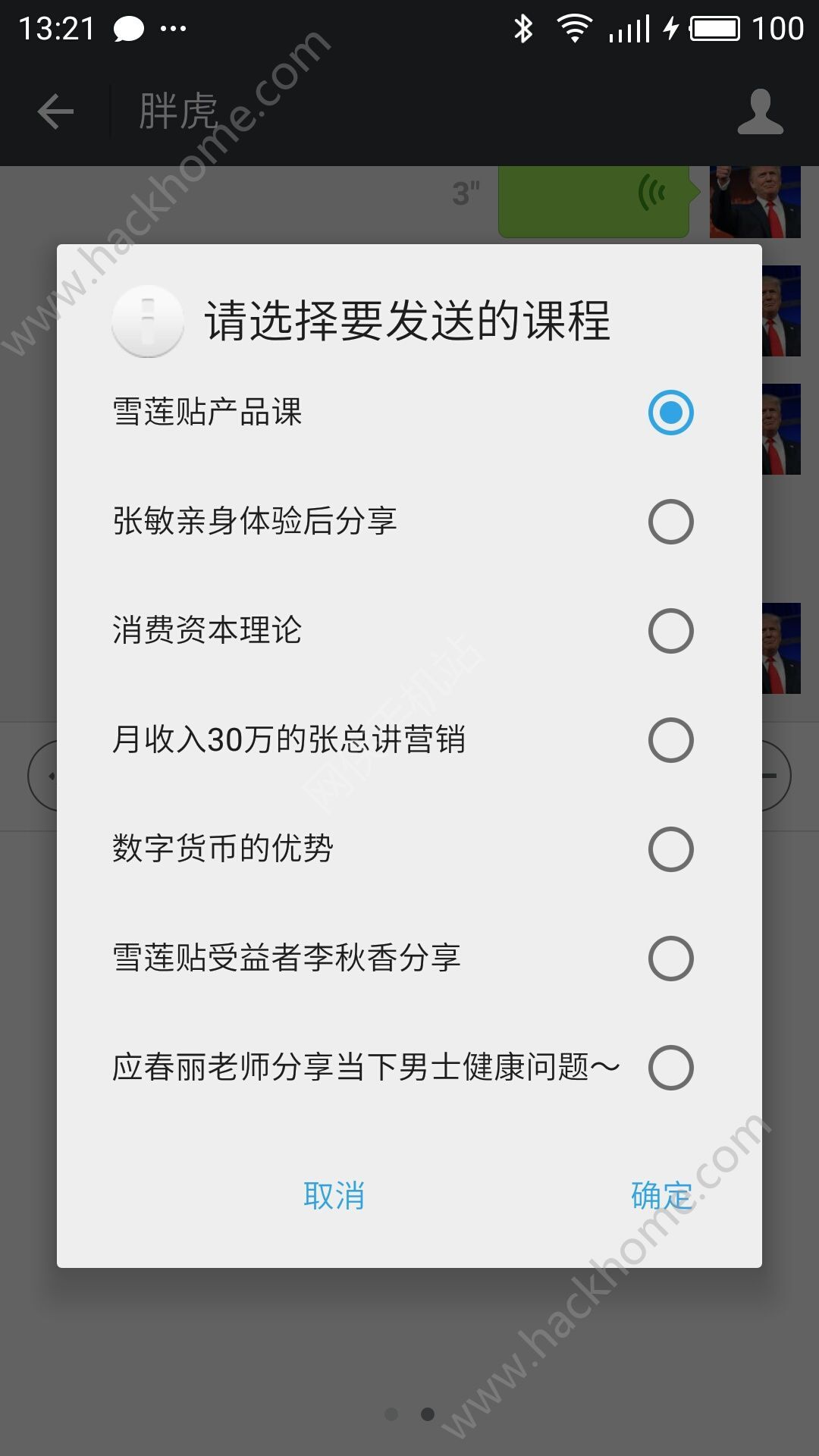
Task: Select the 雪莲贴产品课 course option
Action: [x=670, y=413]
